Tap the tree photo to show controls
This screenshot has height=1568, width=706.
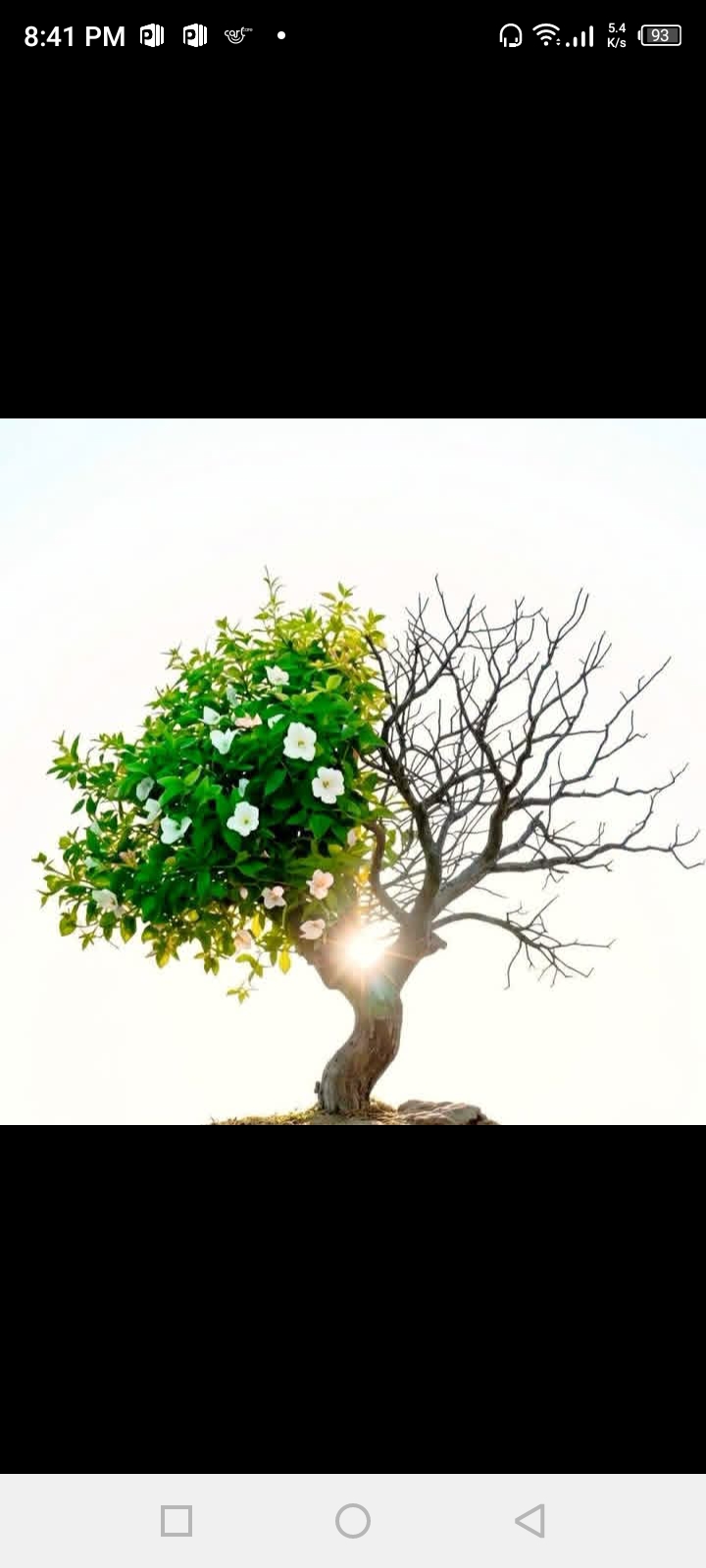[x=353, y=771]
